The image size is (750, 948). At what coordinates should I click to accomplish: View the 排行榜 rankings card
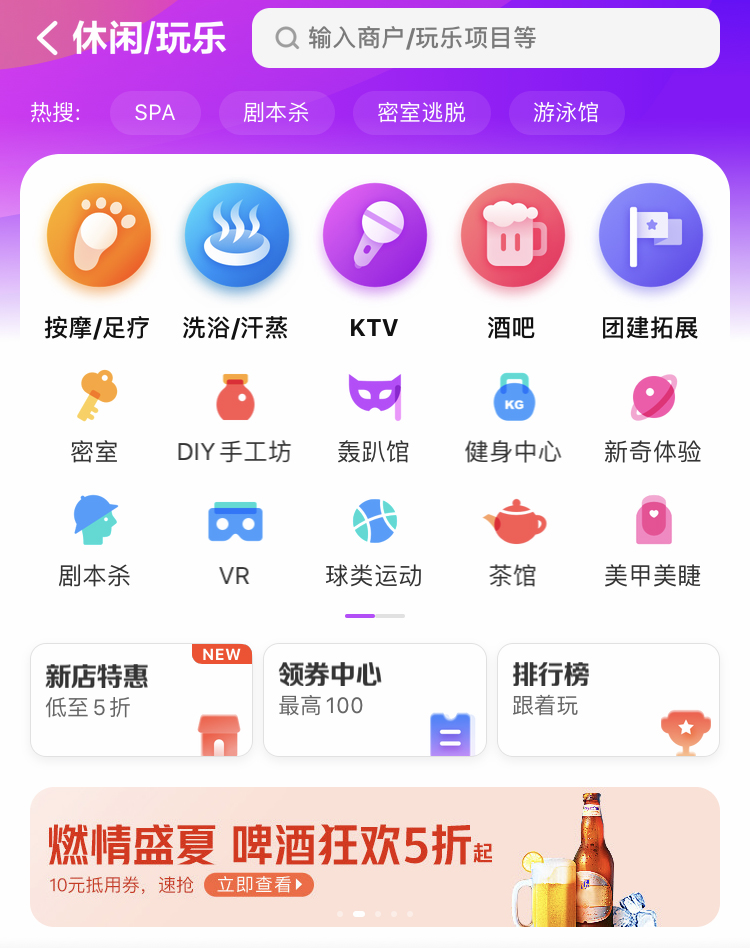tap(608, 700)
